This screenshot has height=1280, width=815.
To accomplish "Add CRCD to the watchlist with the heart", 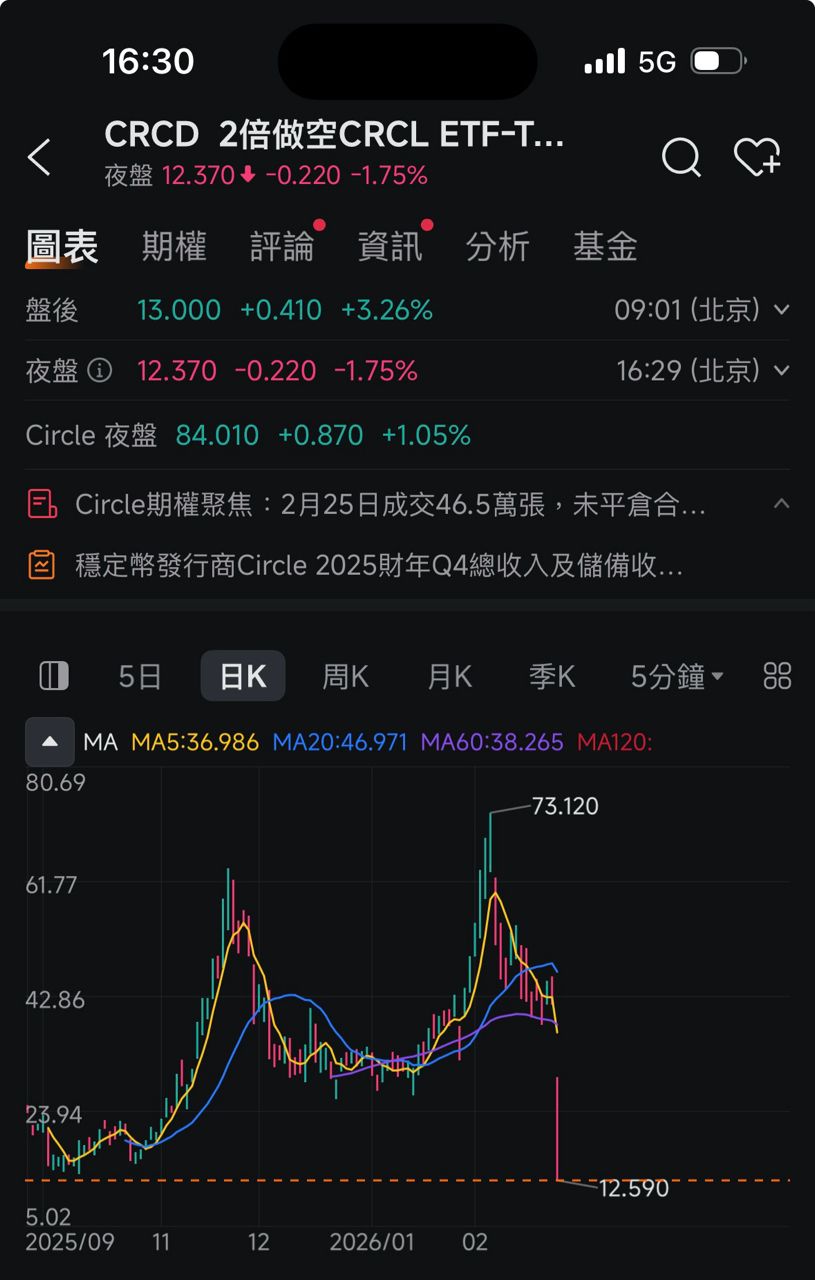I will click(x=756, y=157).
